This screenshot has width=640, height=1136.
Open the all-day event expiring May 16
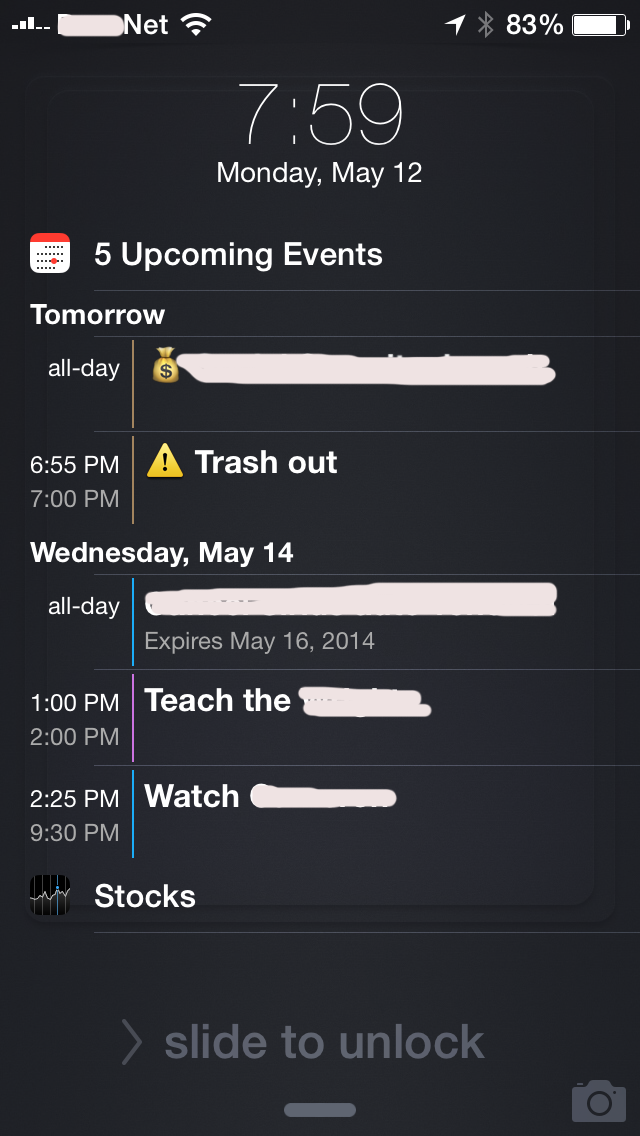coord(333,622)
